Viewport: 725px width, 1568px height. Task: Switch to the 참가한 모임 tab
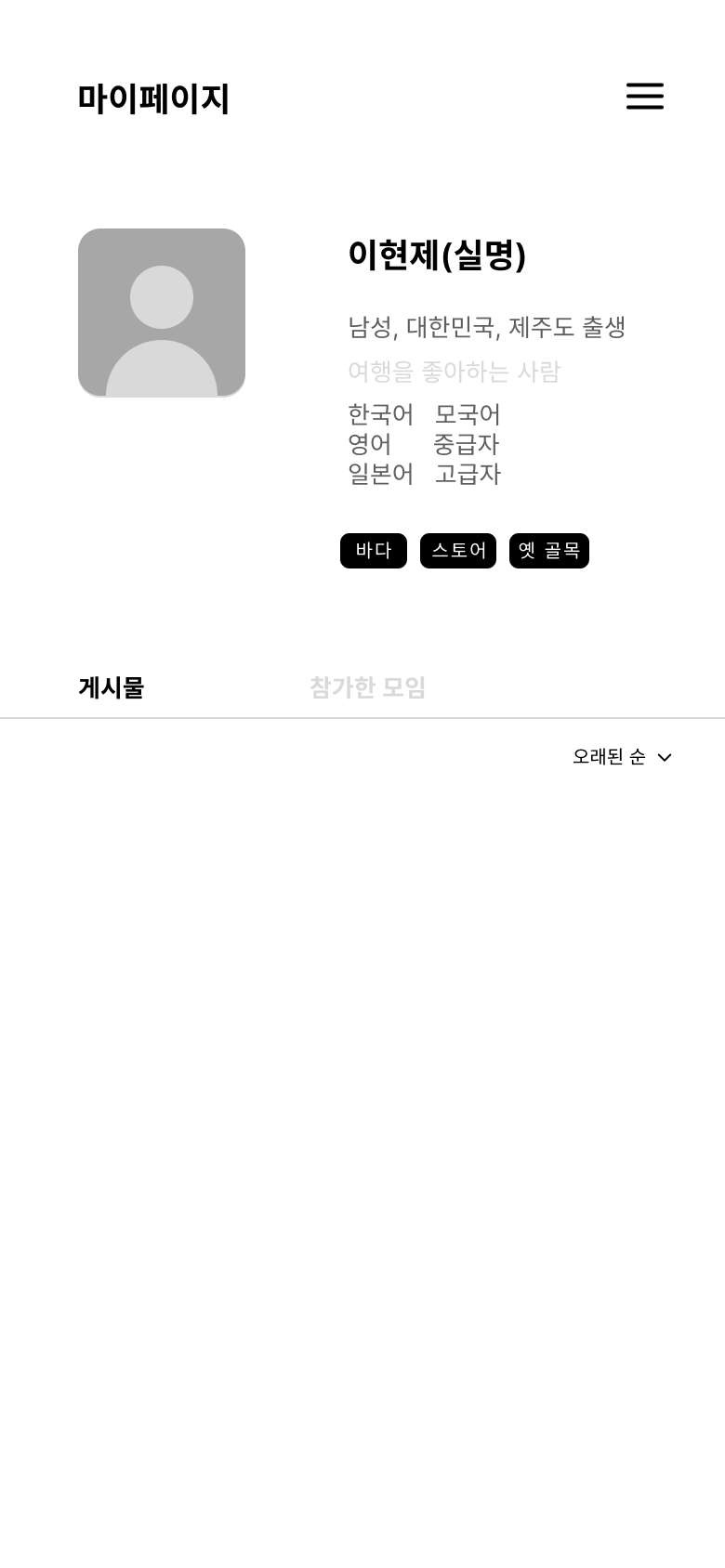pyautogui.click(x=367, y=688)
